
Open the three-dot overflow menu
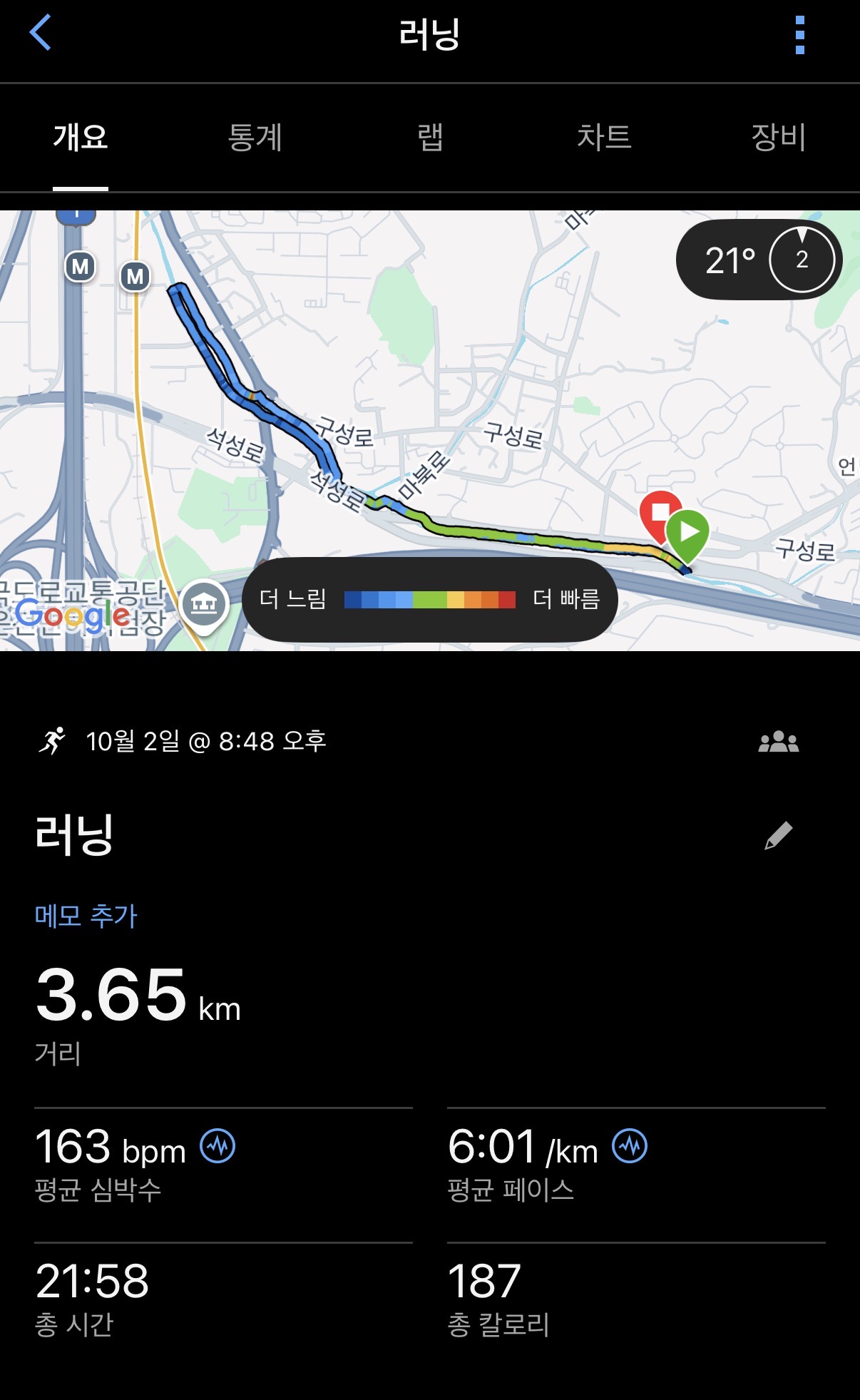click(799, 35)
